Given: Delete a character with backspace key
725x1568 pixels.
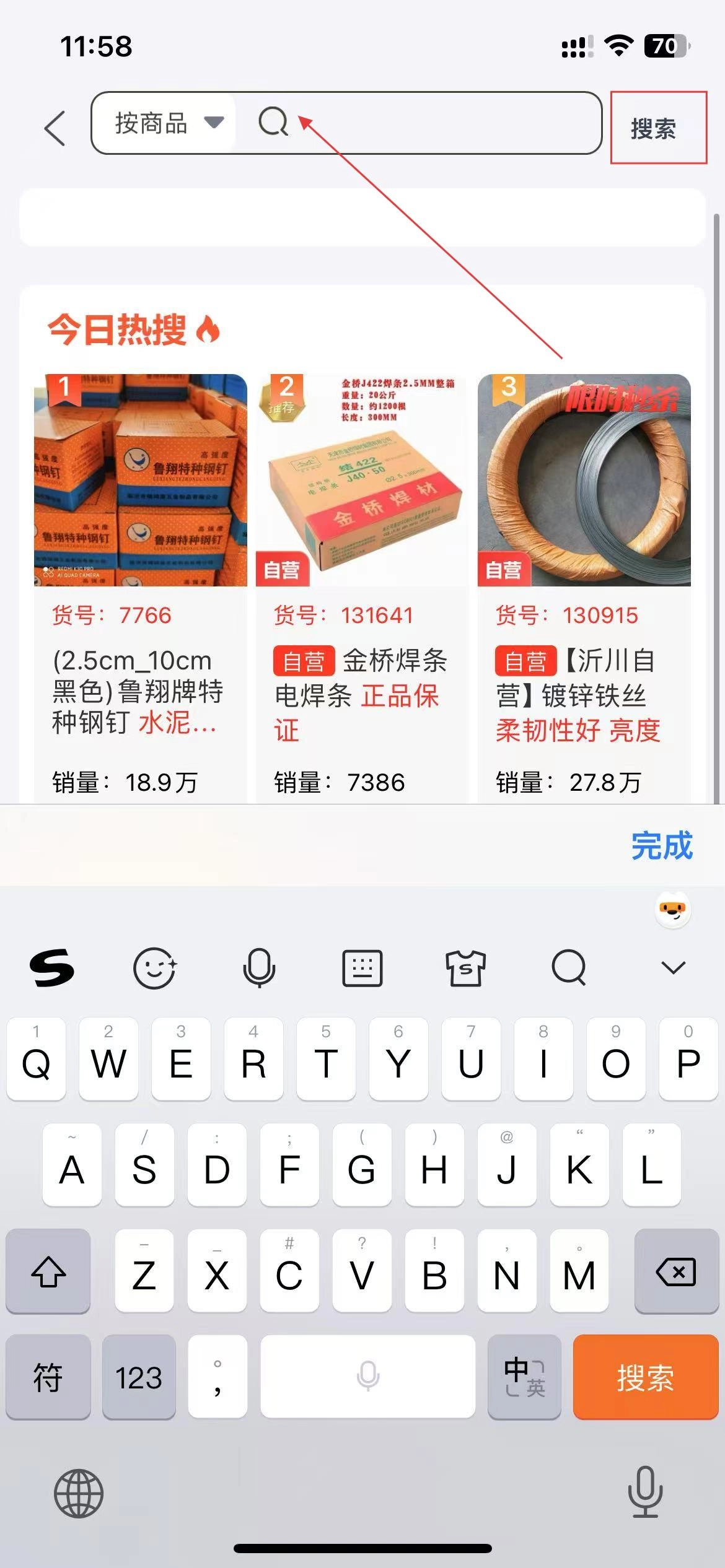Looking at the screenshot, I should (x=675, y=1272).
